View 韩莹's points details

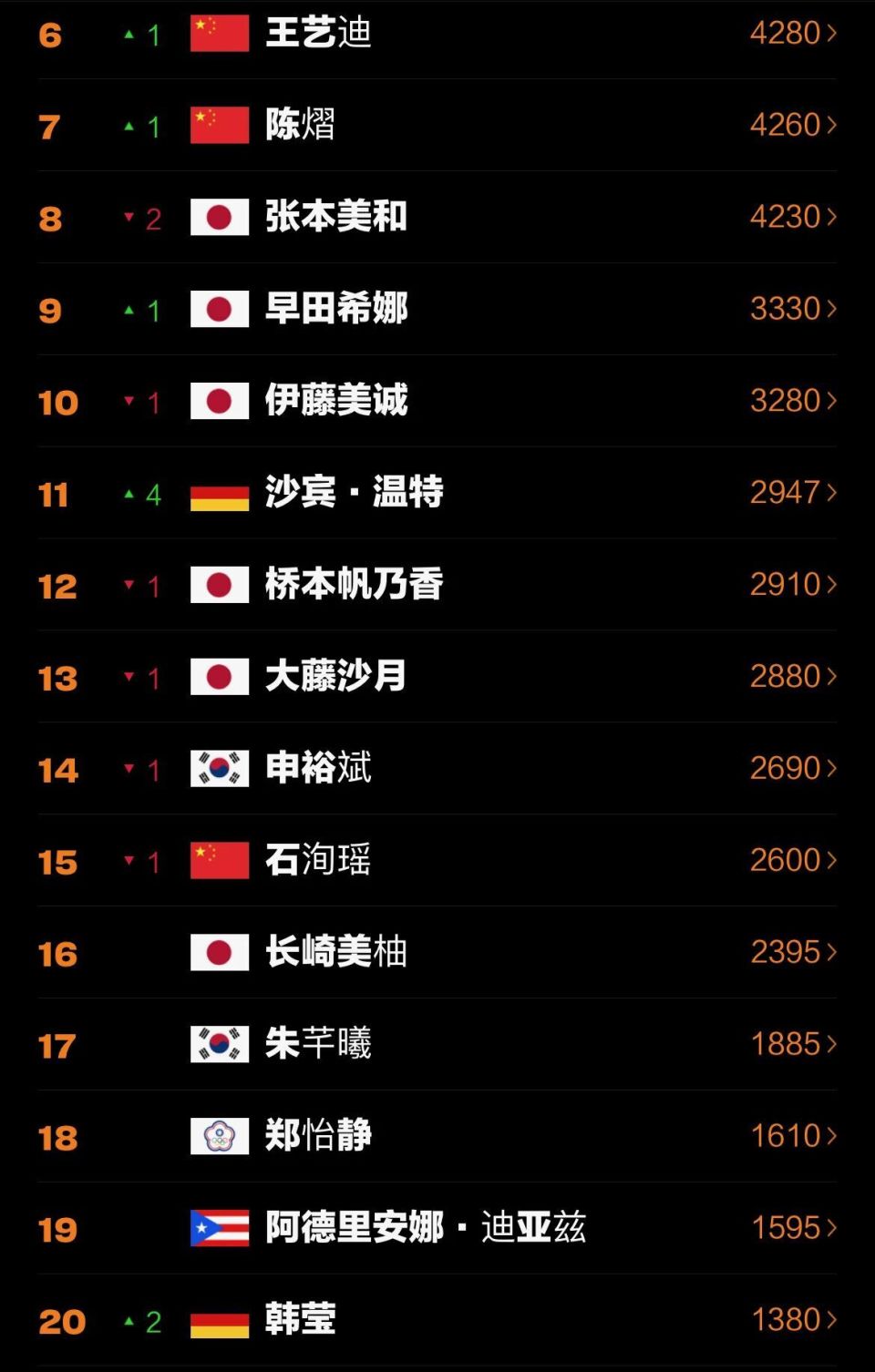click(x=792, y=1321)
